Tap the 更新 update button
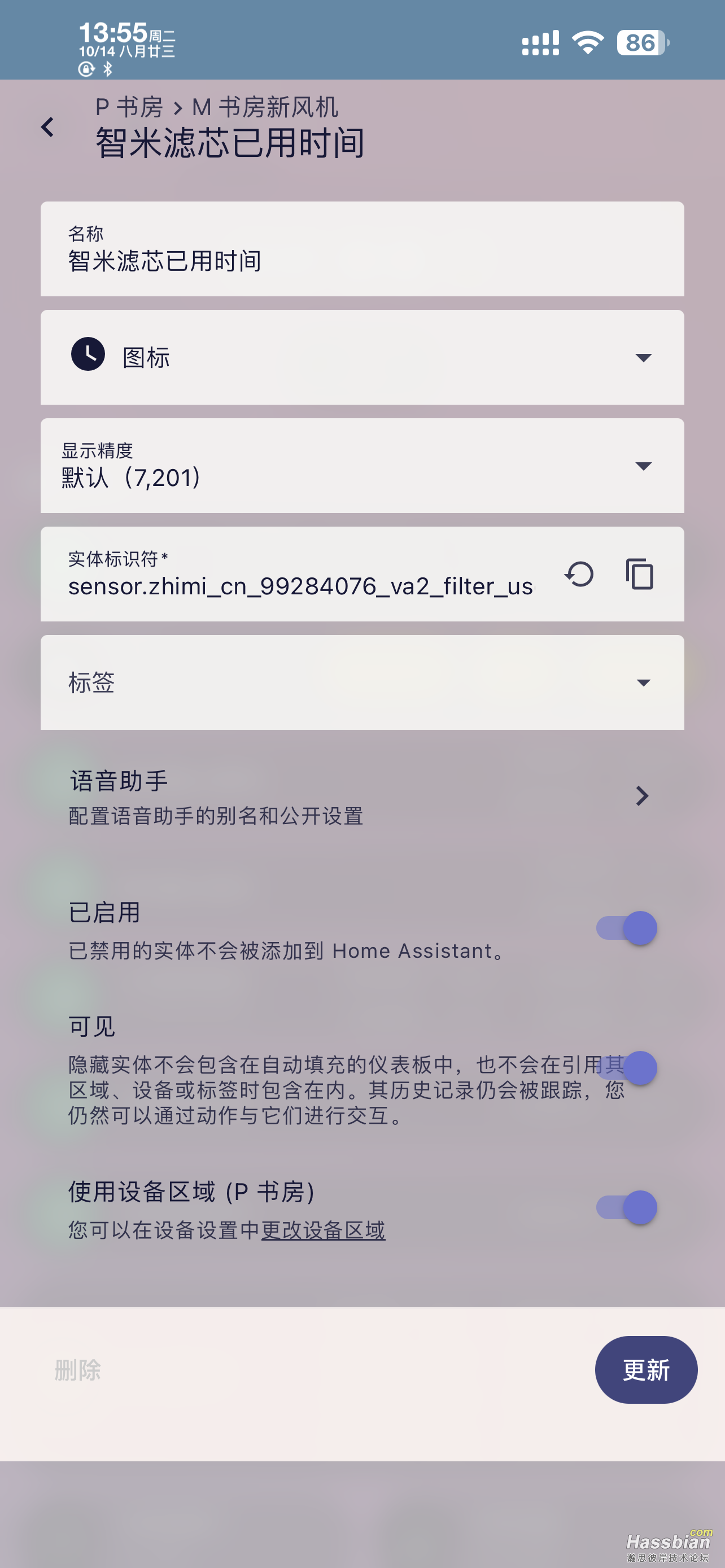The height and width of the screenshot is (1568, 725). point(646,1369)
